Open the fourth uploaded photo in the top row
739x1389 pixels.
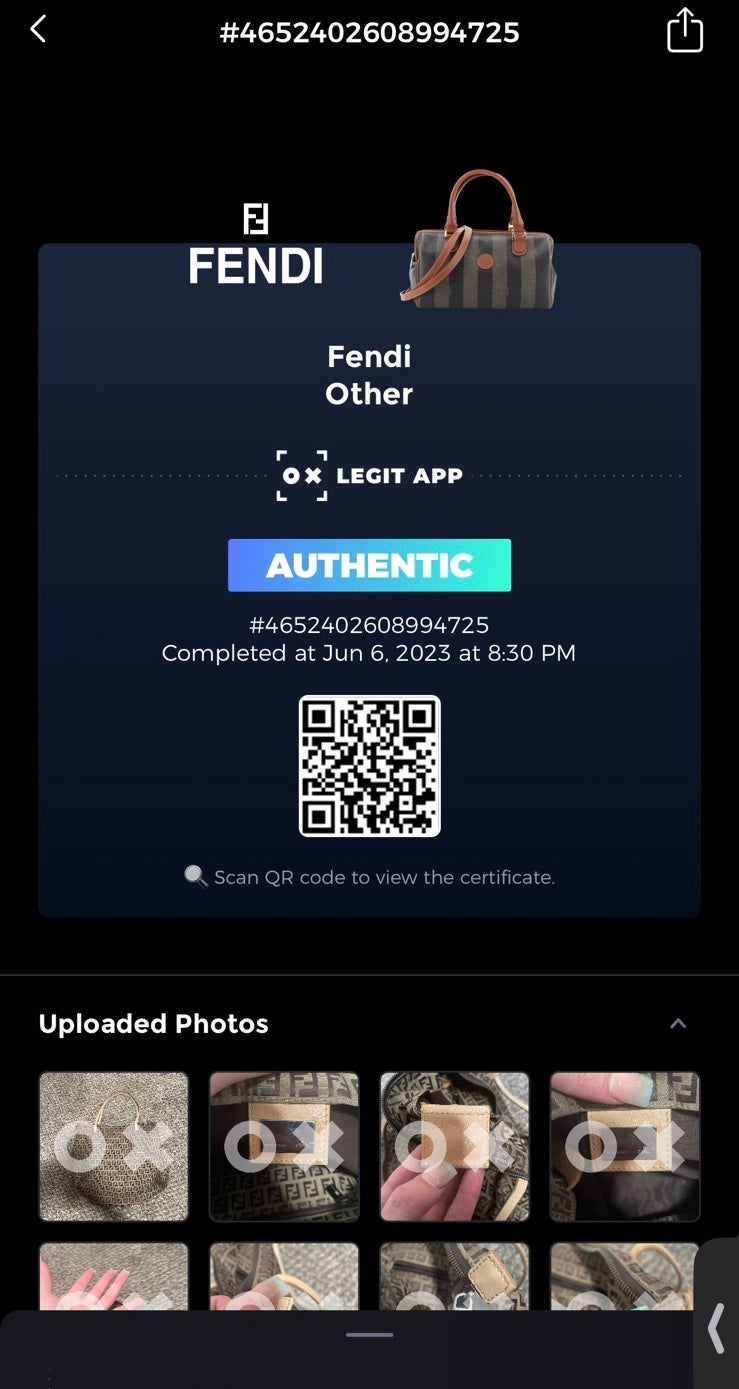point(625,1146)
